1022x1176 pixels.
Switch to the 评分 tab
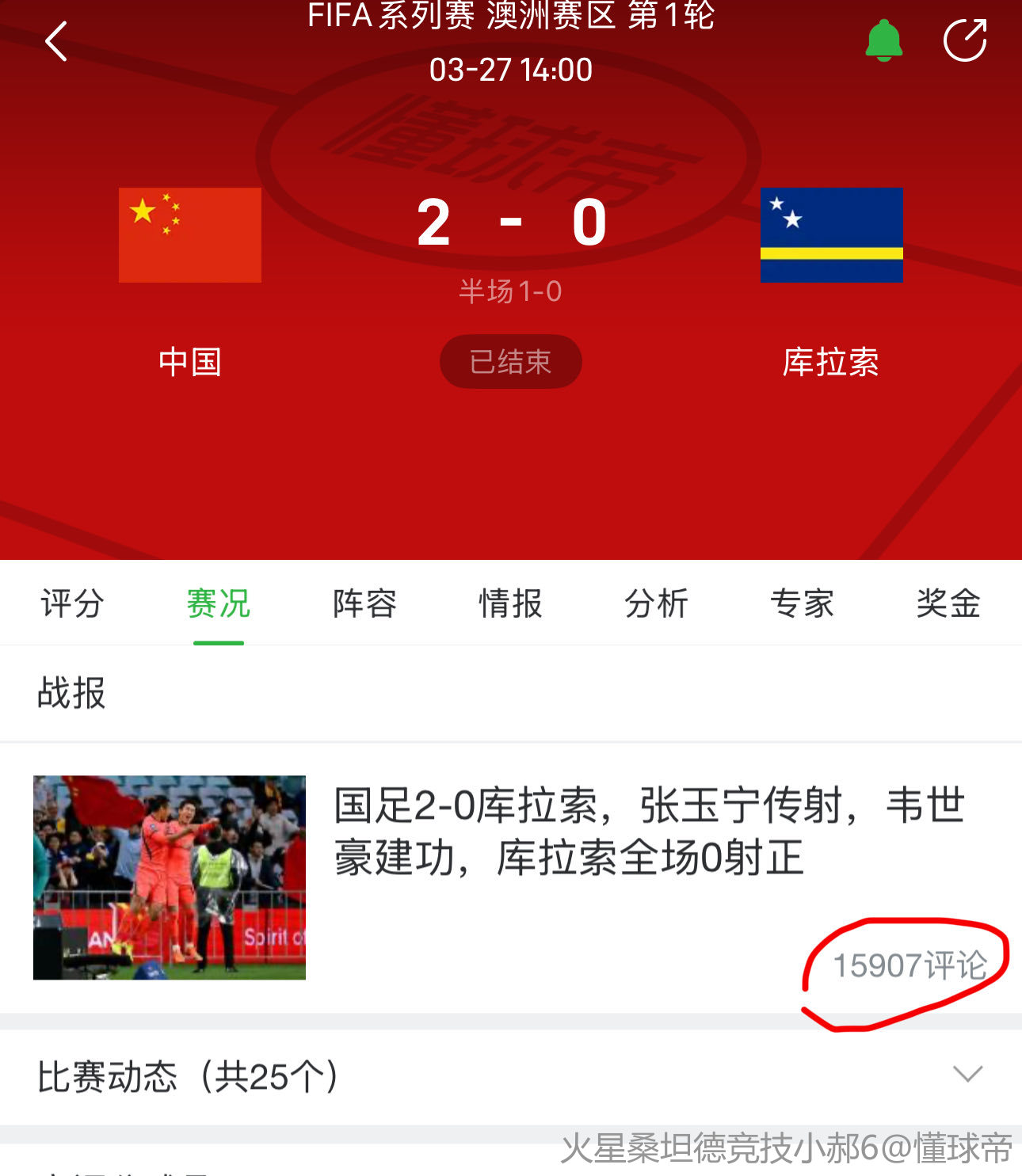point(72,603)
